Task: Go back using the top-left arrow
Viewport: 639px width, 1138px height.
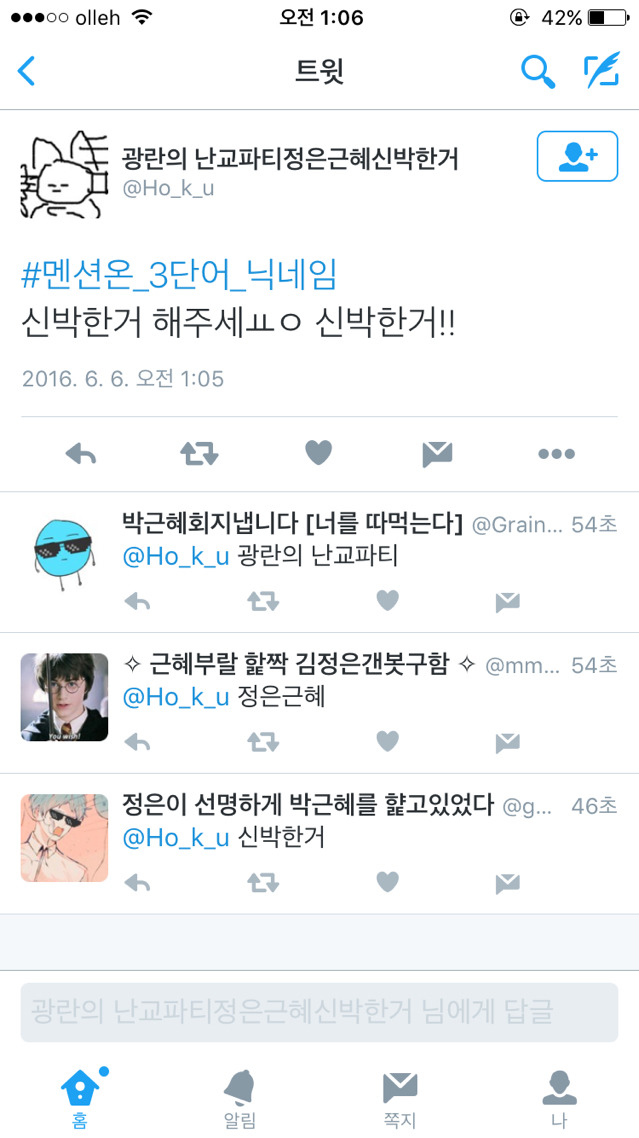Action: coord(26,71)
